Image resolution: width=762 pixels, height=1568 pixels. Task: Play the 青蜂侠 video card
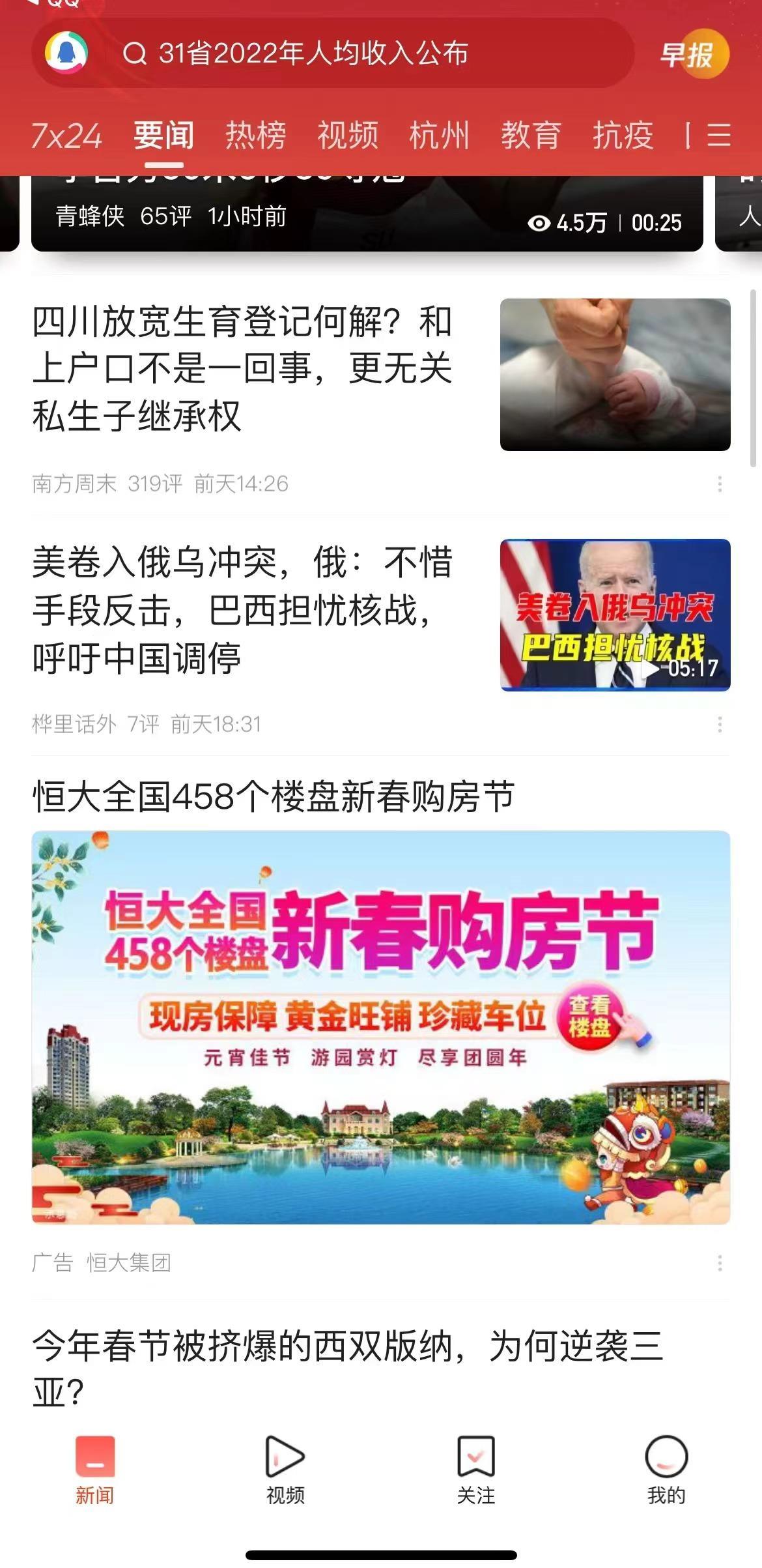(x=367, y=215)
